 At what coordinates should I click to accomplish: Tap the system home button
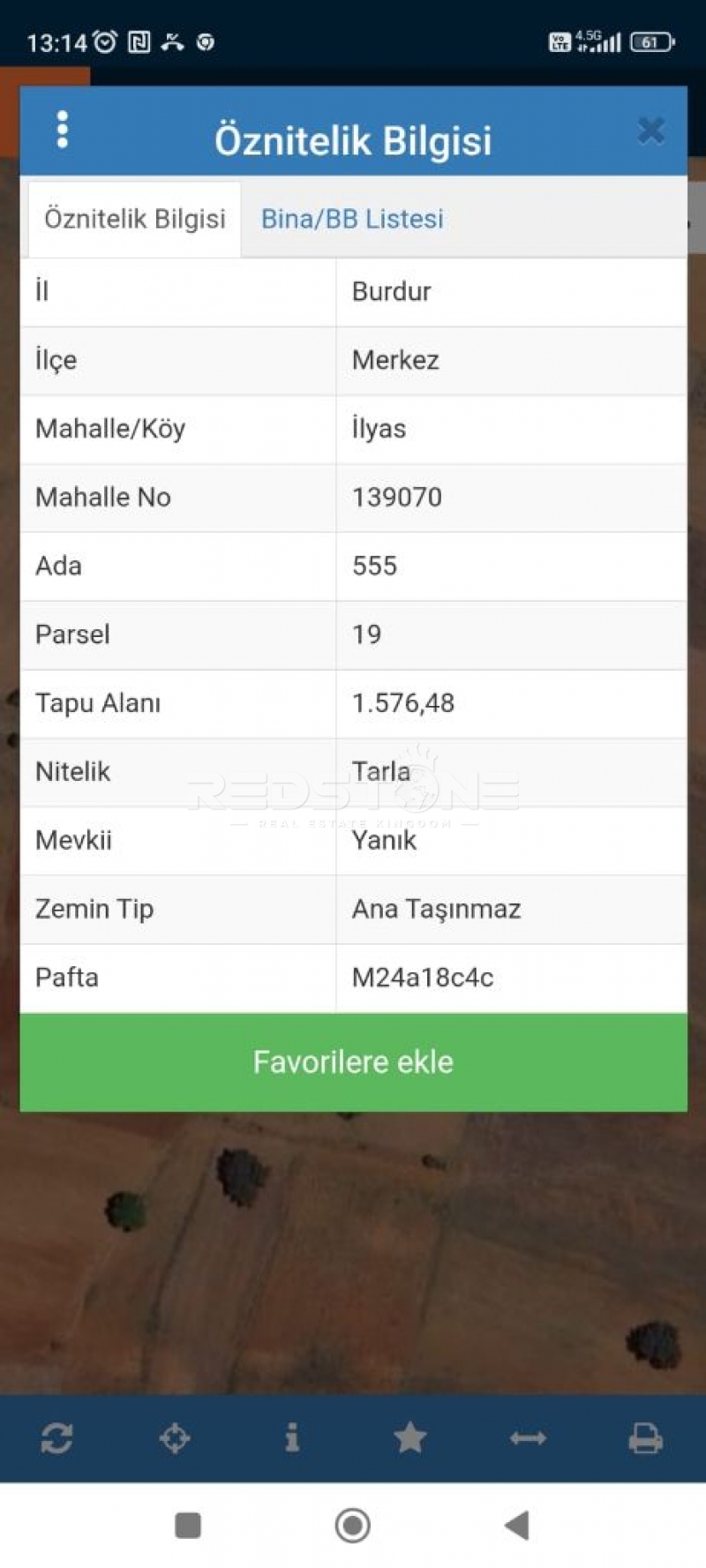point(352,1525)
